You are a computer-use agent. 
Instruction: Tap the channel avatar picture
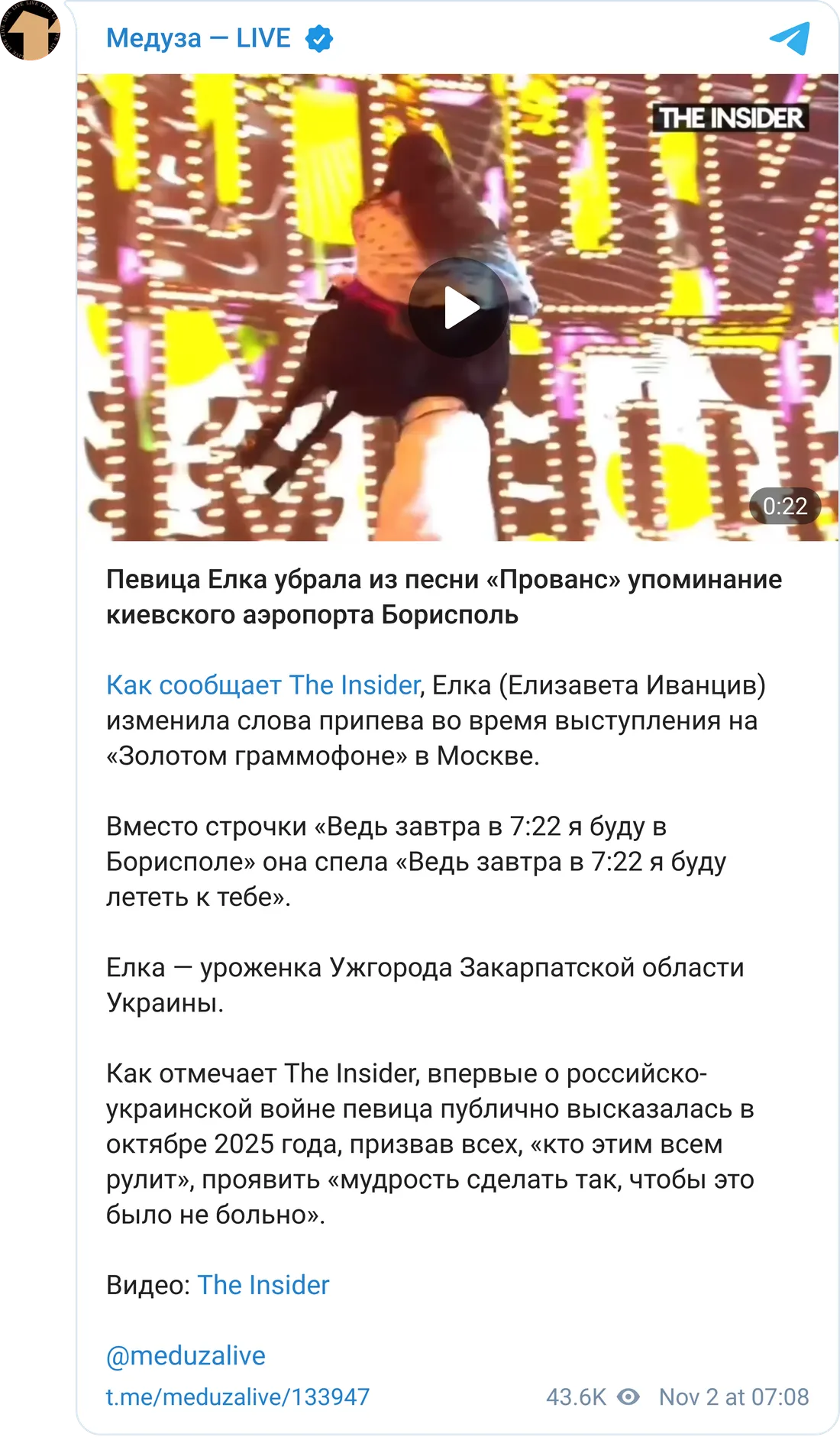(32, 32)
